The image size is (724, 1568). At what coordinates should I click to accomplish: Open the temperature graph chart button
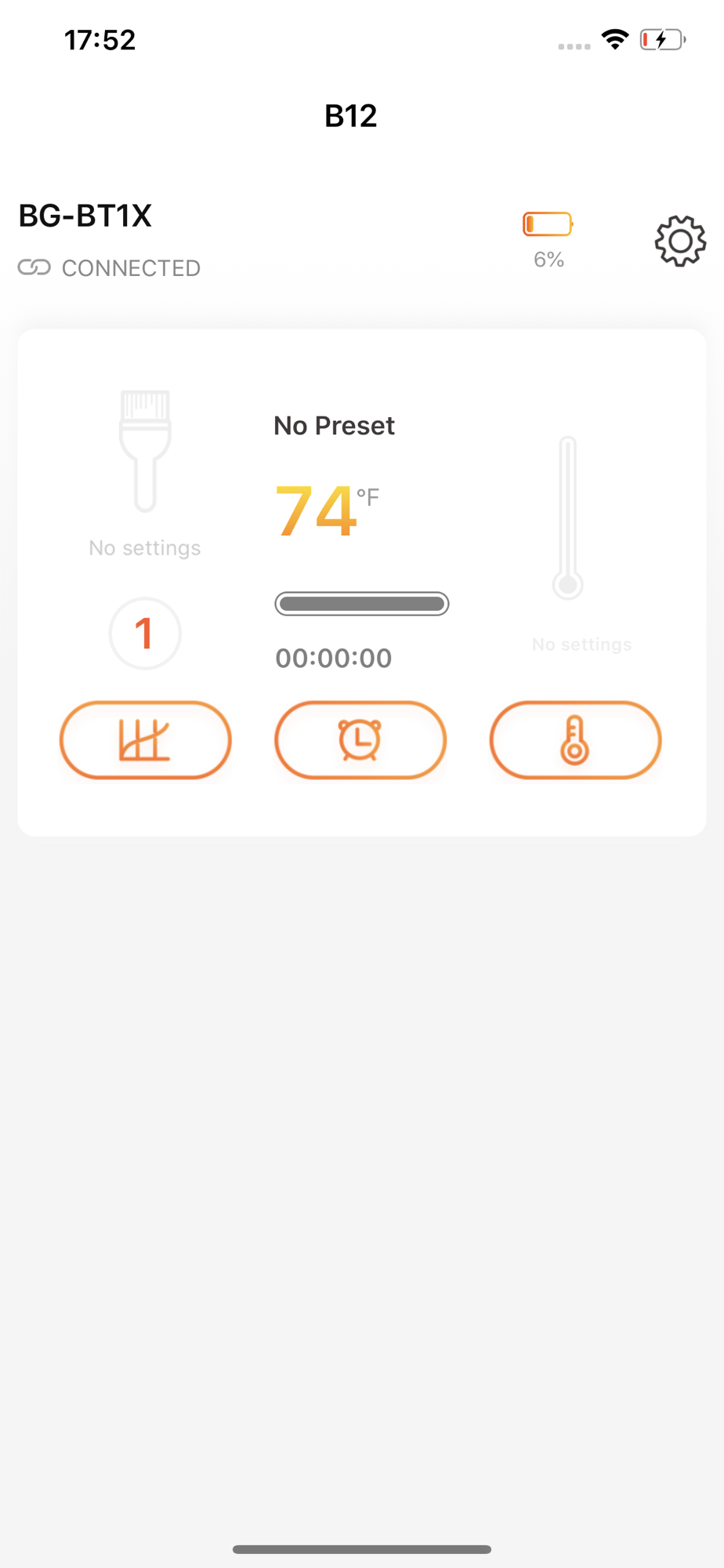pyautogui.click(x=146, y=740)
